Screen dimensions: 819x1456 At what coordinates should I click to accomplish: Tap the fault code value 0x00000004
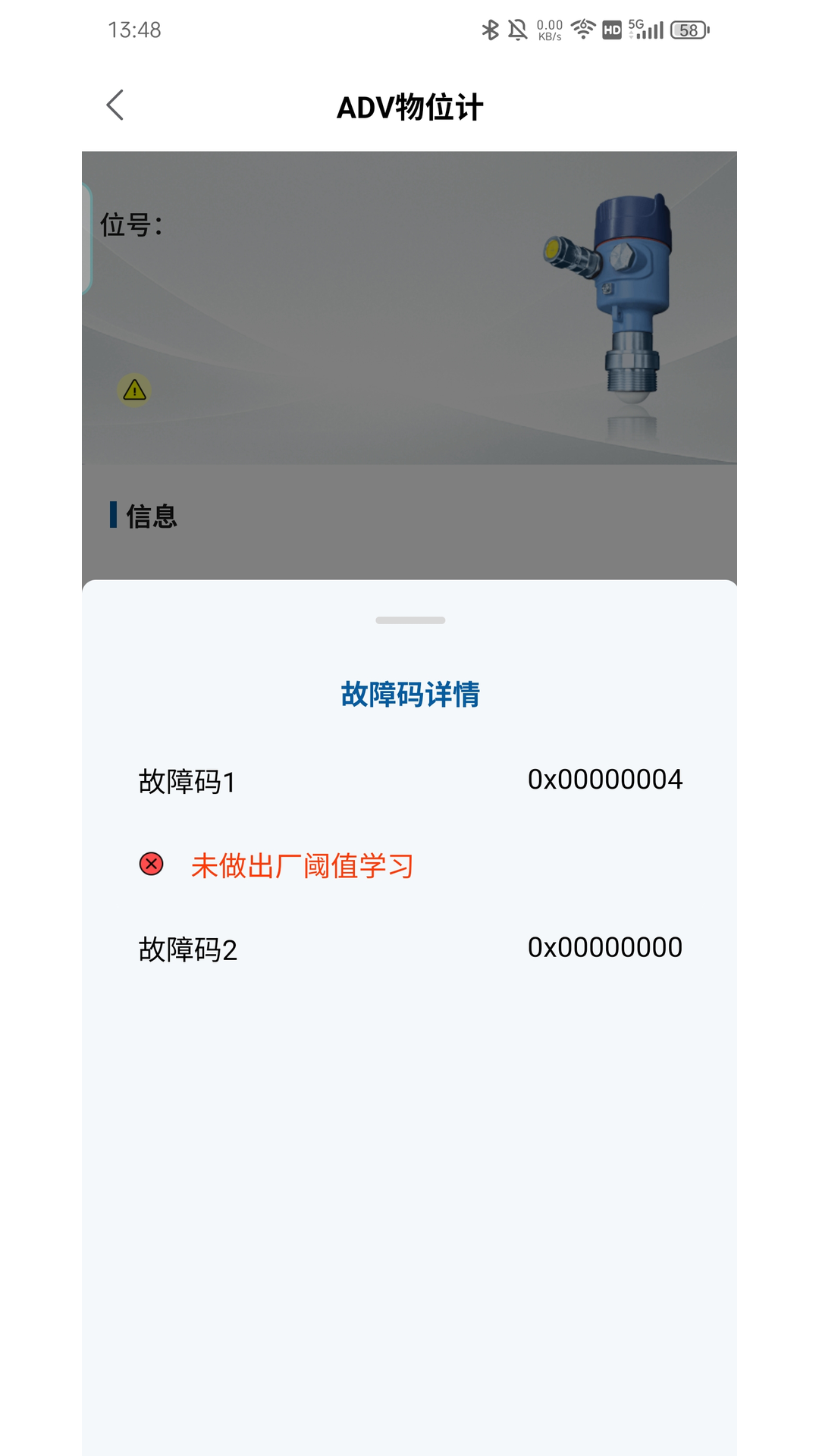[x=605, y=778]
